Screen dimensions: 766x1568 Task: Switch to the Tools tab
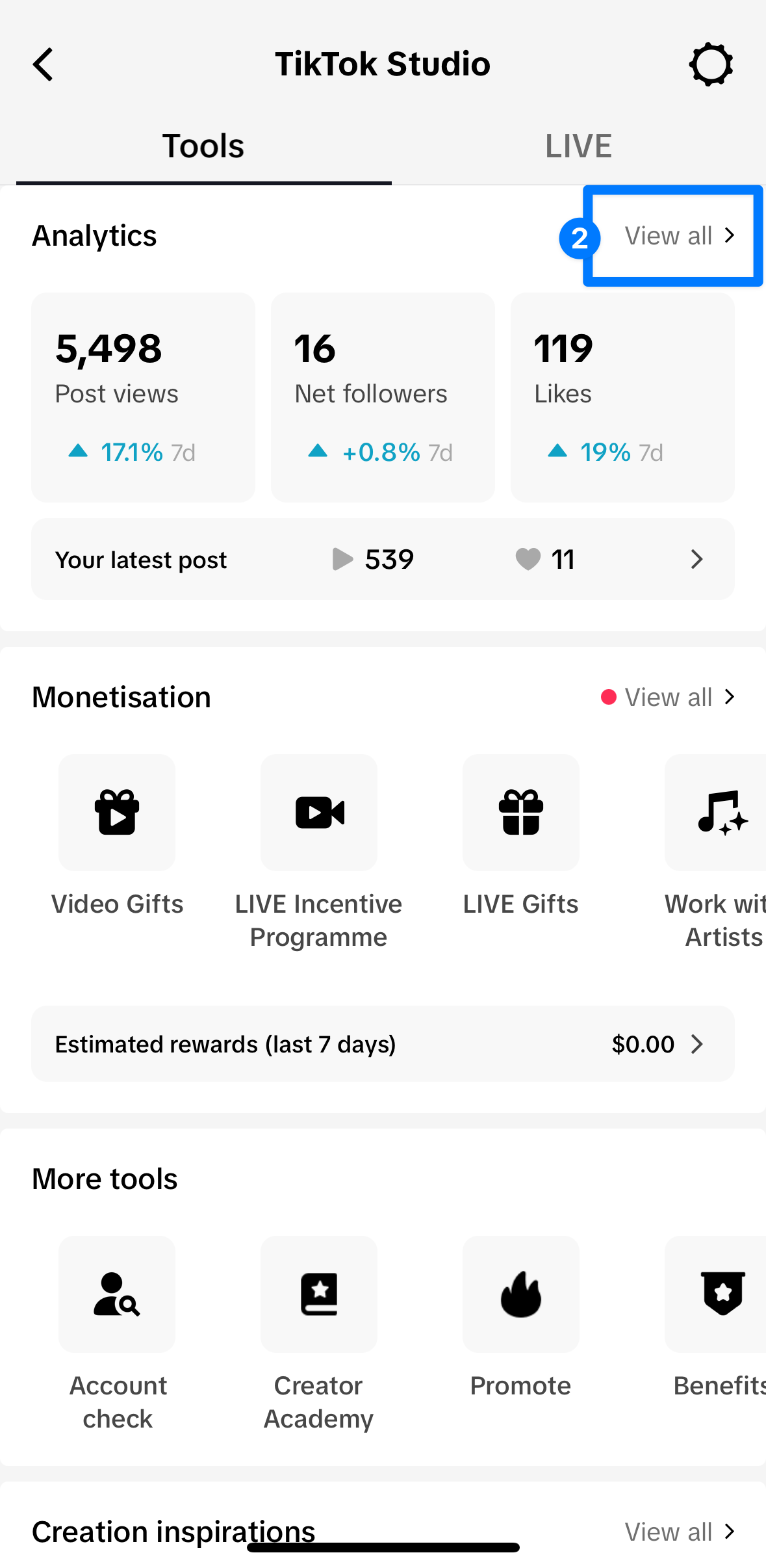tap(203, 145)
